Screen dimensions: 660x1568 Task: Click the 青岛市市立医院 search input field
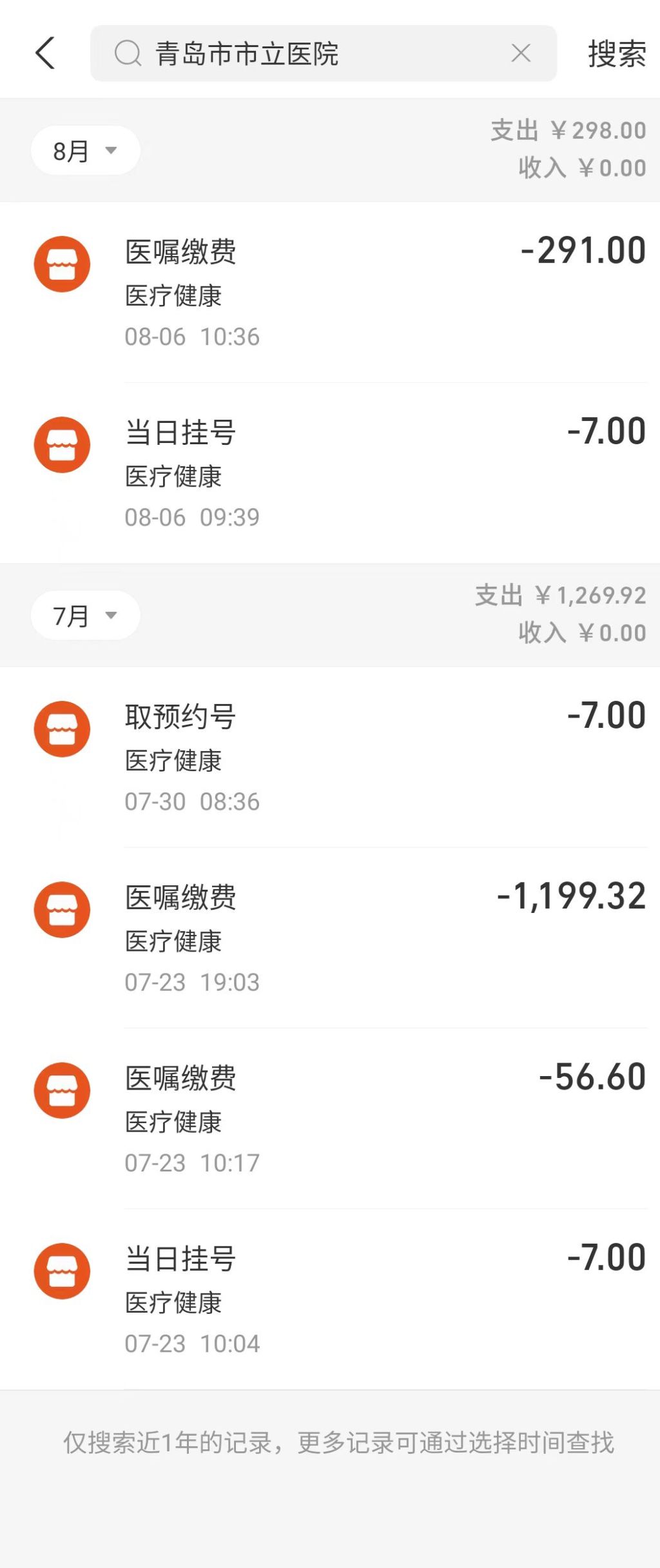[290, 53]
